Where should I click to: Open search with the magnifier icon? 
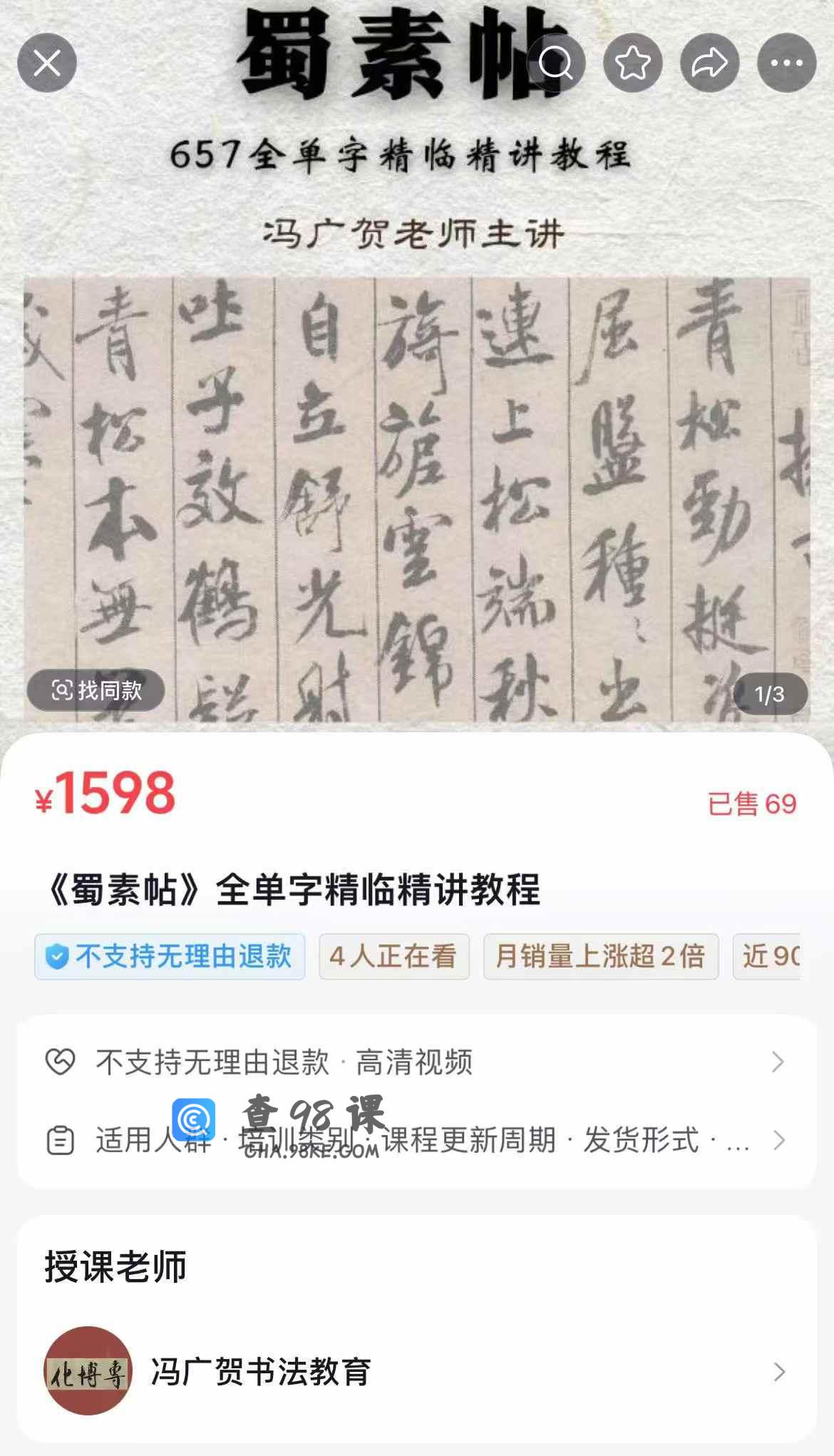556,63
